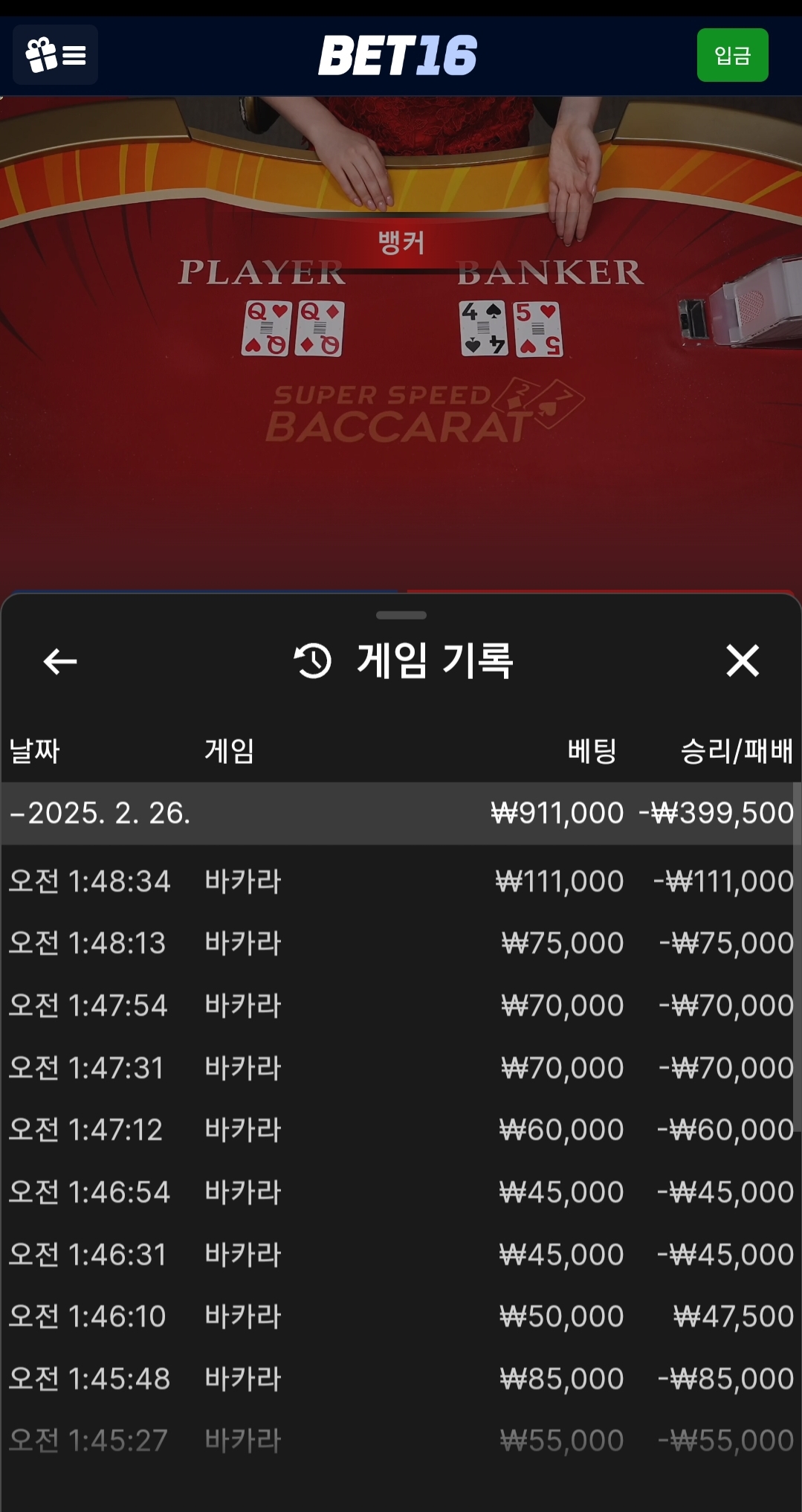
Task: Close the 게임 기록 panel
Action: [x=742, y=660]
